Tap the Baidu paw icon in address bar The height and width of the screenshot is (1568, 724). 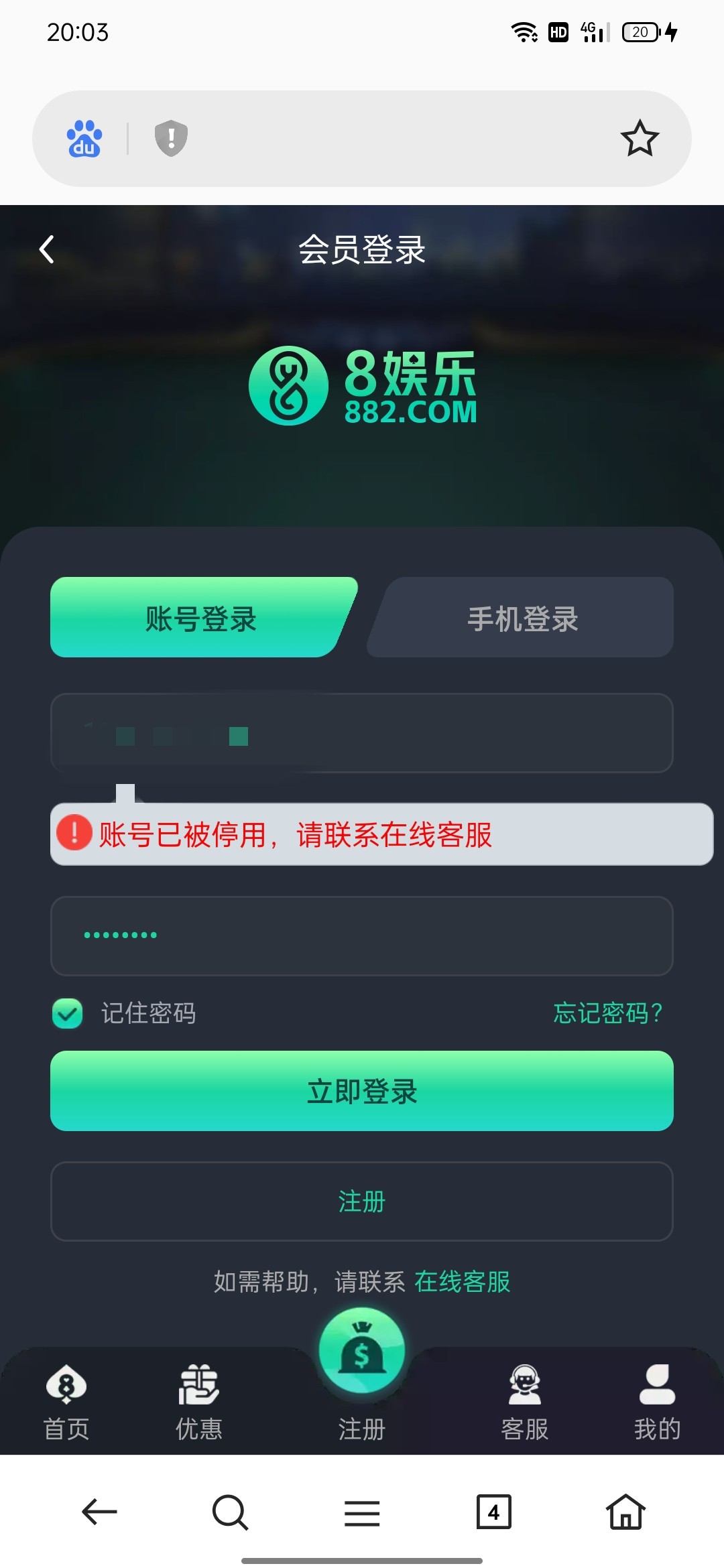point(84,139)
